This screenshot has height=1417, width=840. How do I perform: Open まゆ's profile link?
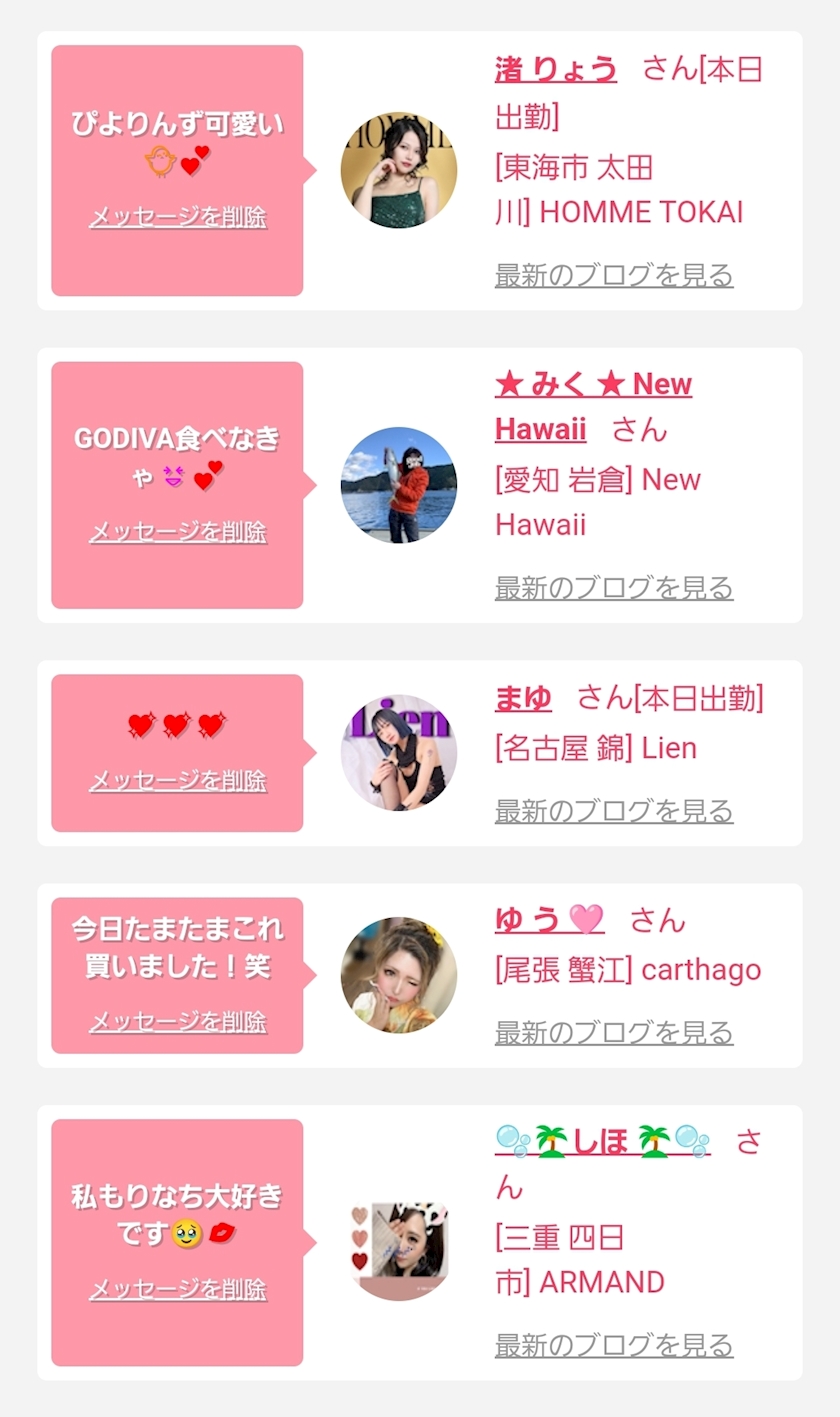(523, 698)
